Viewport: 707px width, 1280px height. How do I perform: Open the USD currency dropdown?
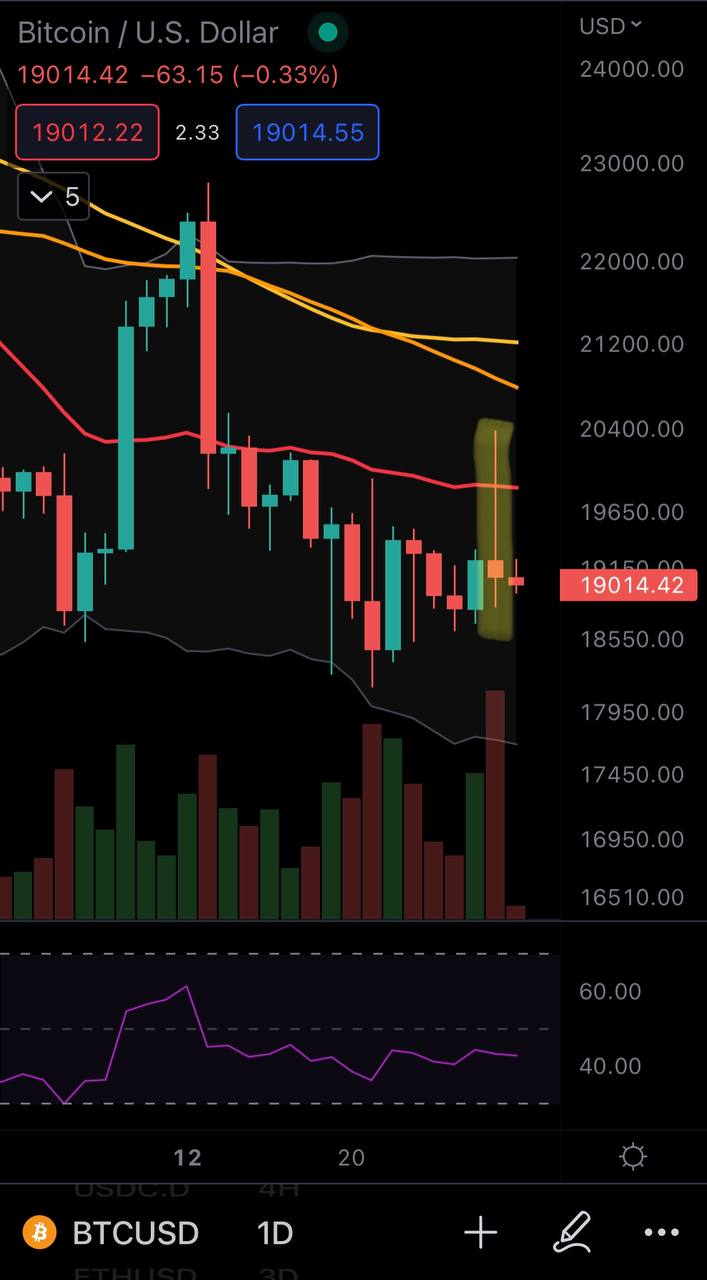(611, 26)
